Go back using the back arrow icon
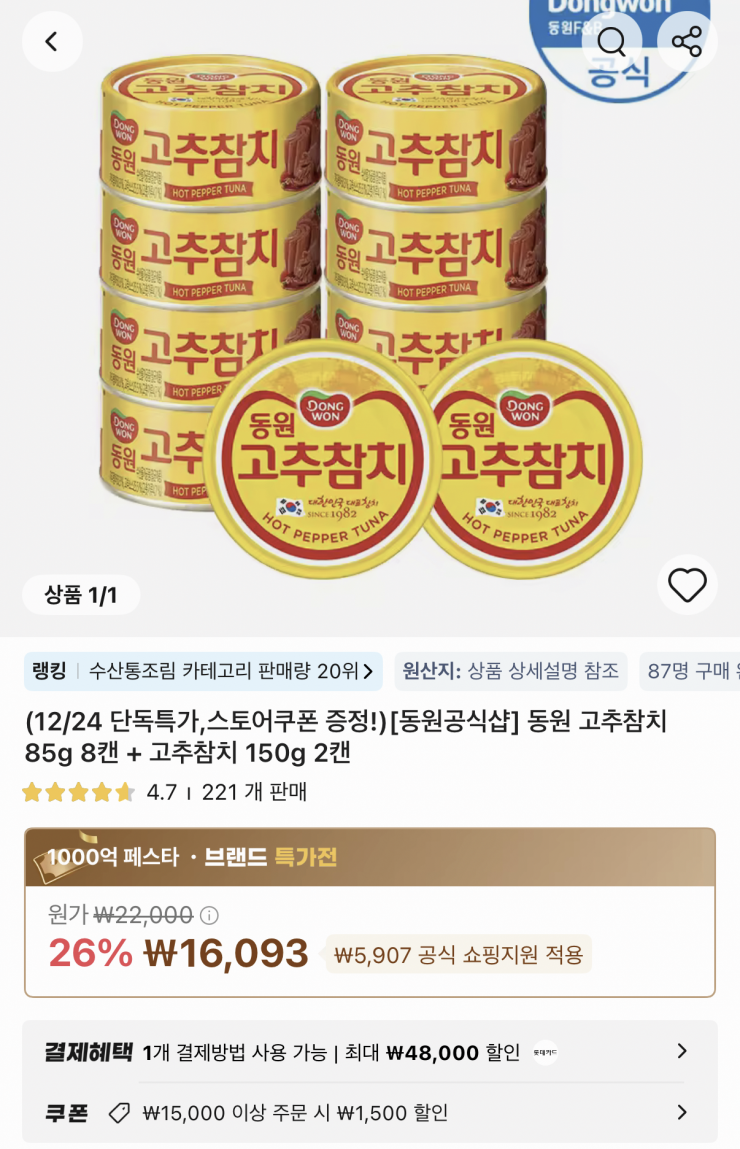The height and width of the screenshot is (1149, 740). click(52, 41)
